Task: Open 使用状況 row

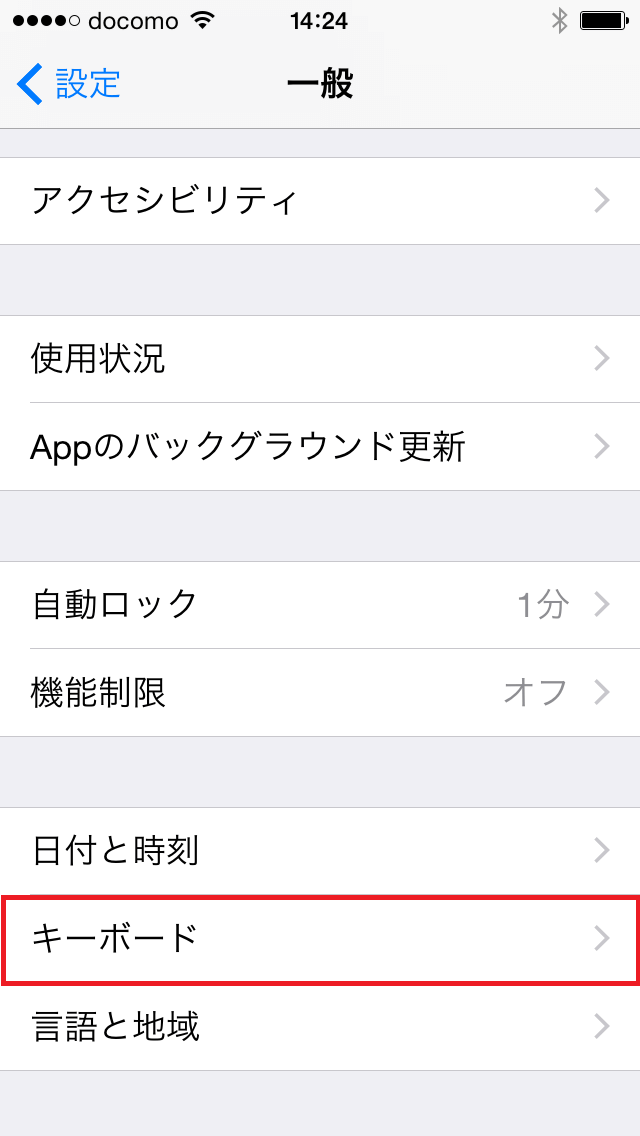Action: click(x=320, y=359)
